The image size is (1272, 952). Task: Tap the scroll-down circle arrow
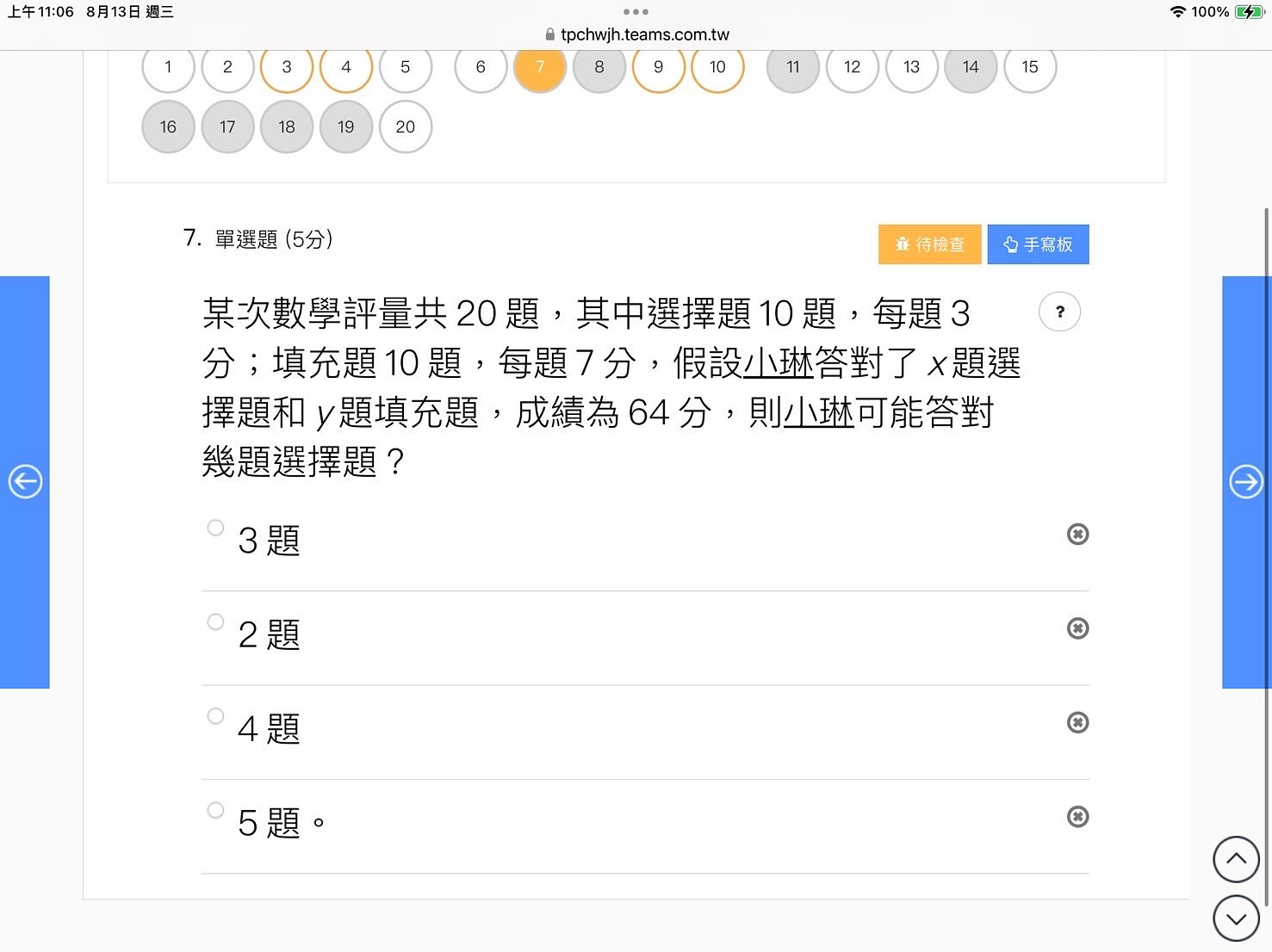[1236, 918]
